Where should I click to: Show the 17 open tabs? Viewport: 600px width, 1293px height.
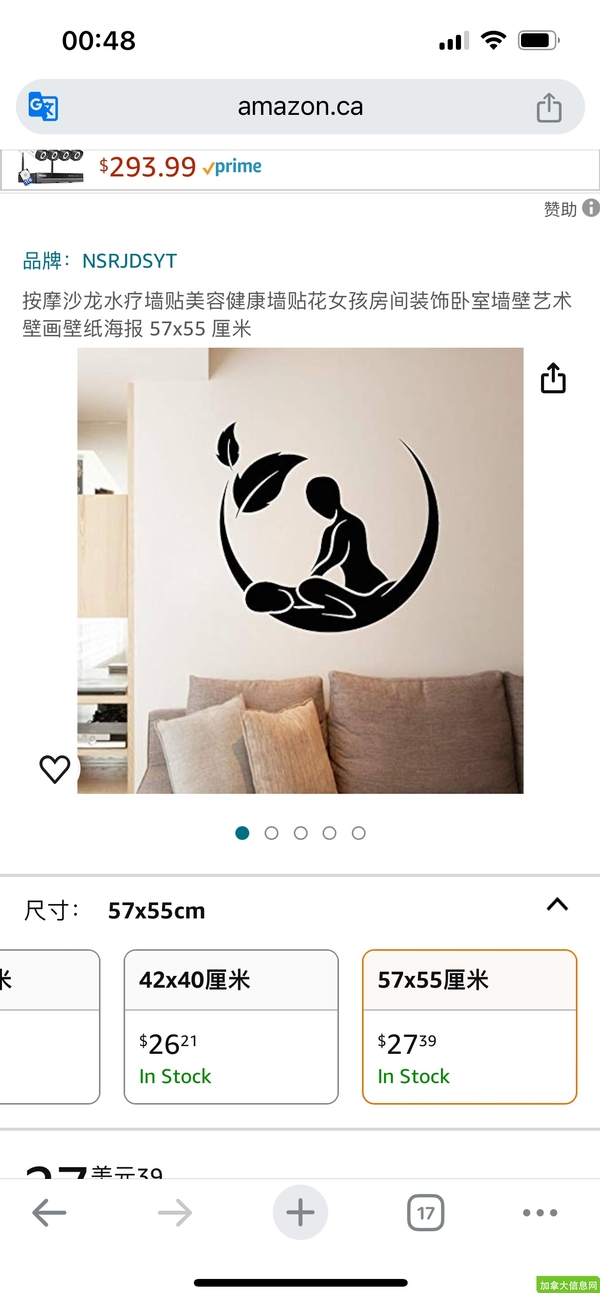point(425,1213)
